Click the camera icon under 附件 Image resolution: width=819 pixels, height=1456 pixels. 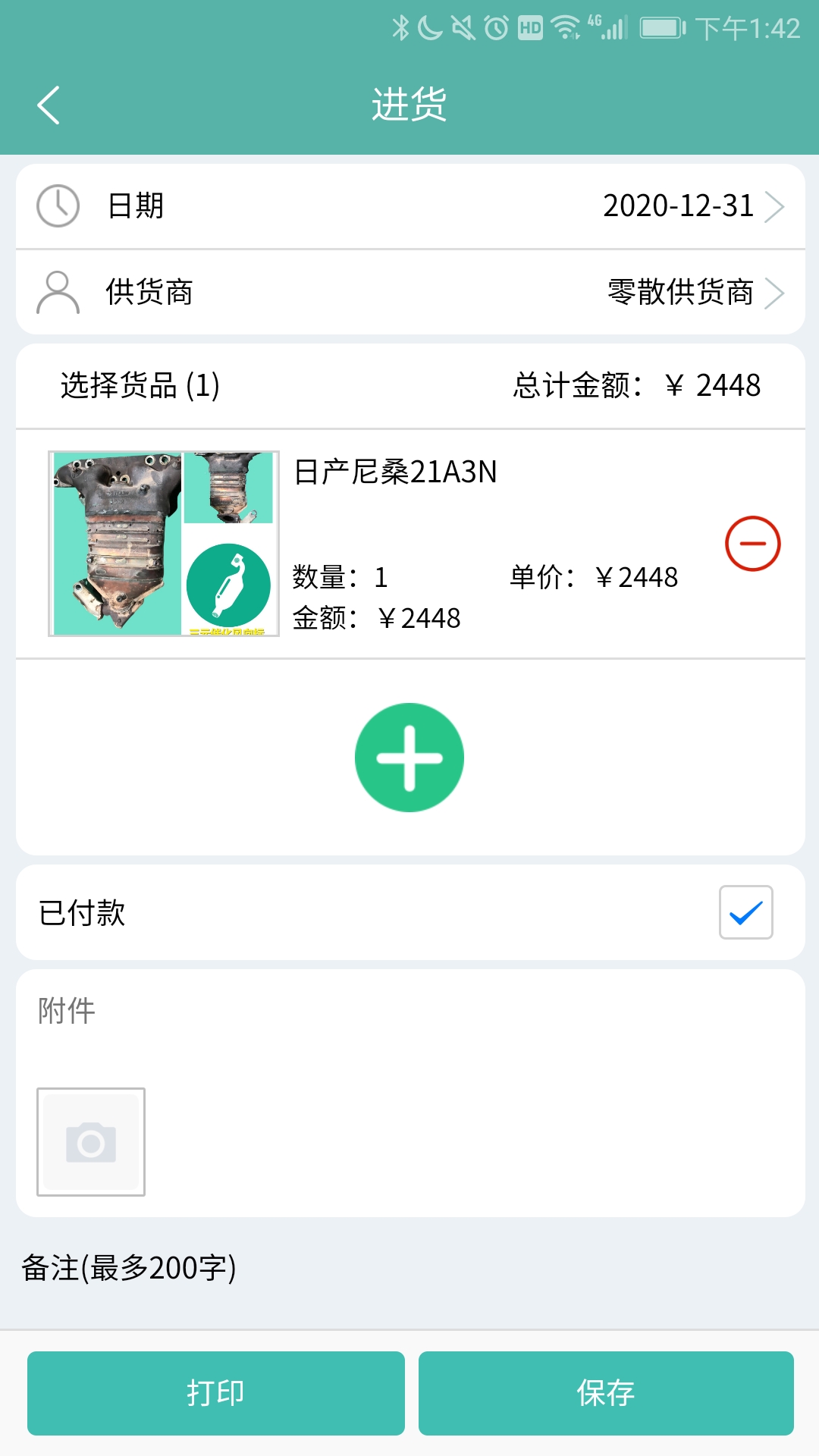[x=90, y=1141]
